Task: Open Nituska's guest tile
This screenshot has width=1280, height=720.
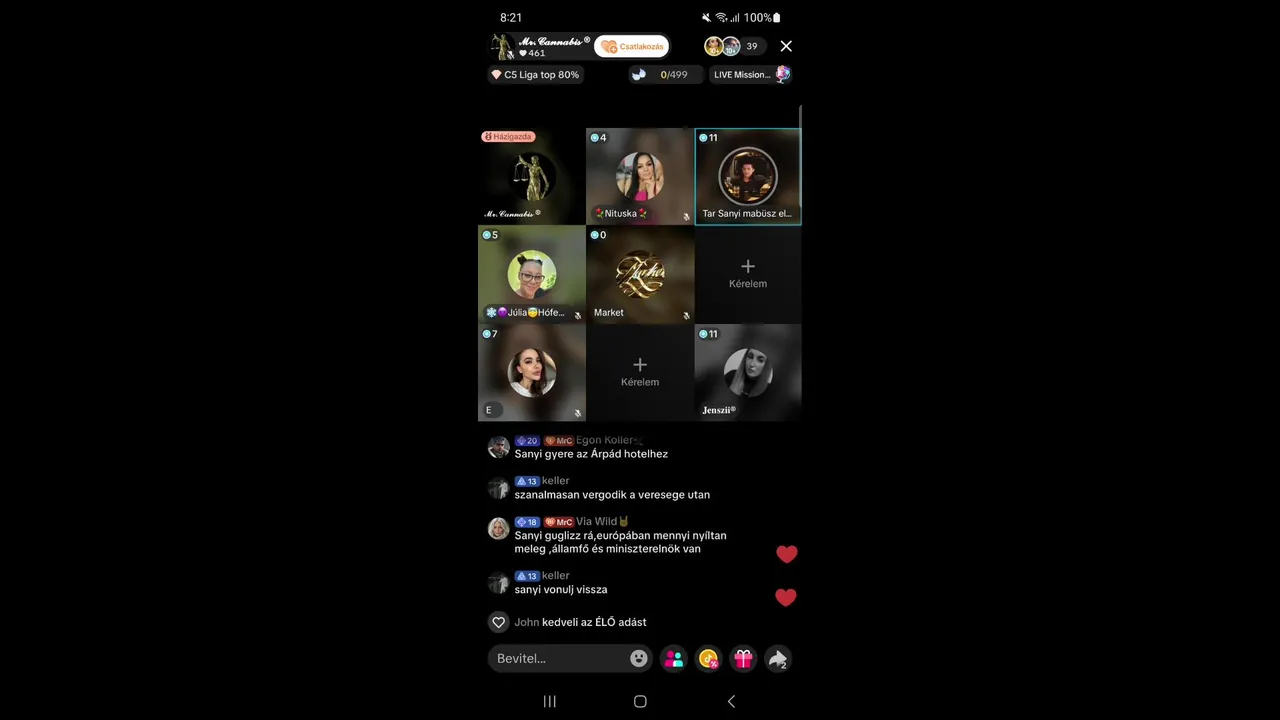Action: coord(640,176)
